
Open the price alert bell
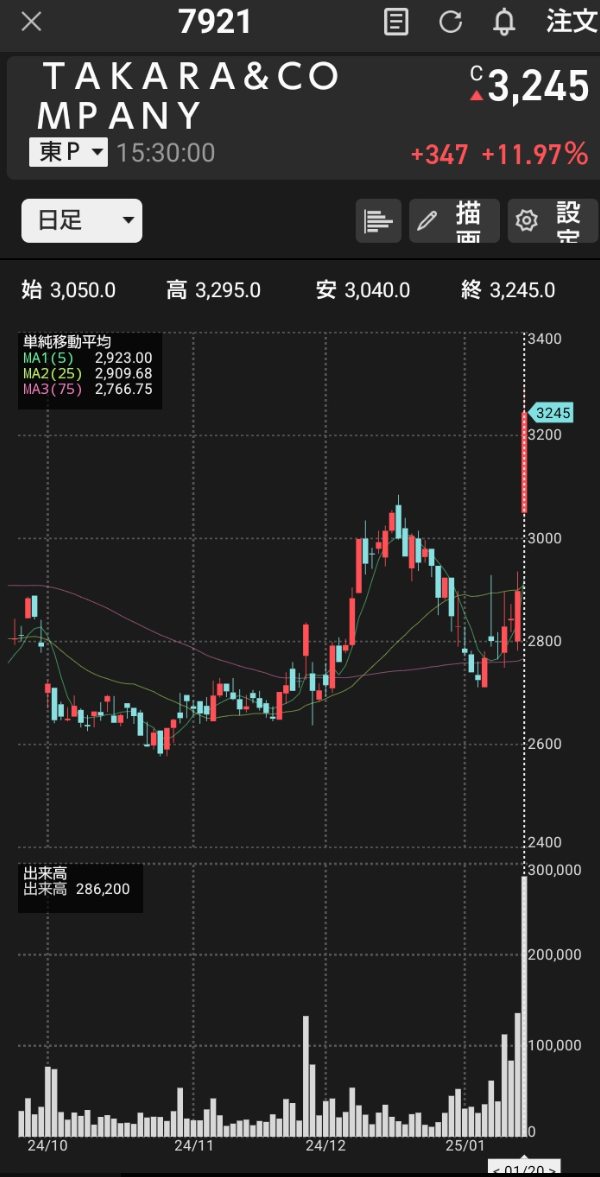click(x=505, y=22)
